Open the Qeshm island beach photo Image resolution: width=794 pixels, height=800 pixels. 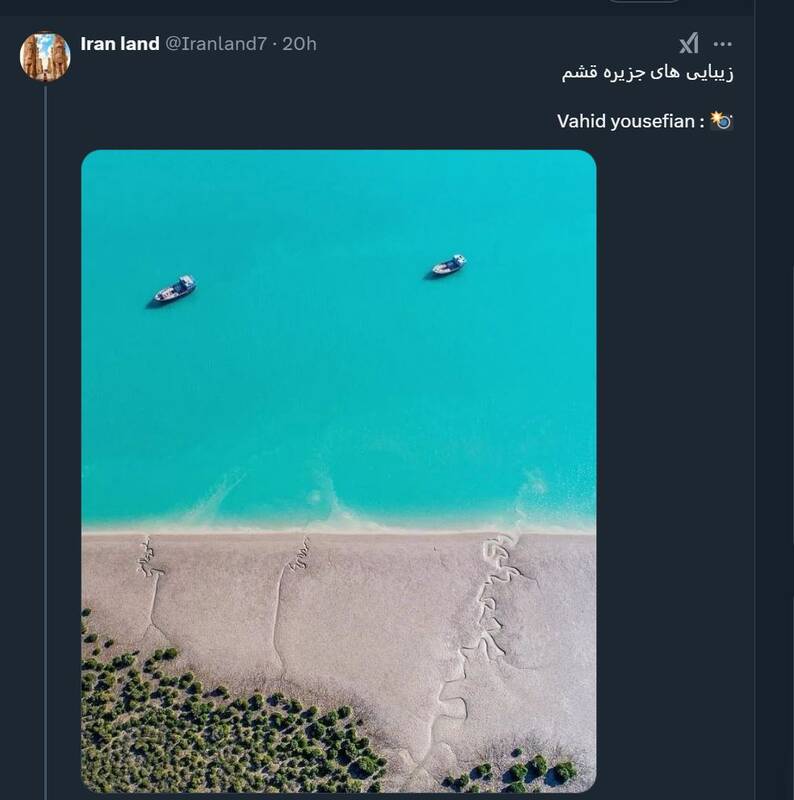pyautogui.click(x=338, y=470)
